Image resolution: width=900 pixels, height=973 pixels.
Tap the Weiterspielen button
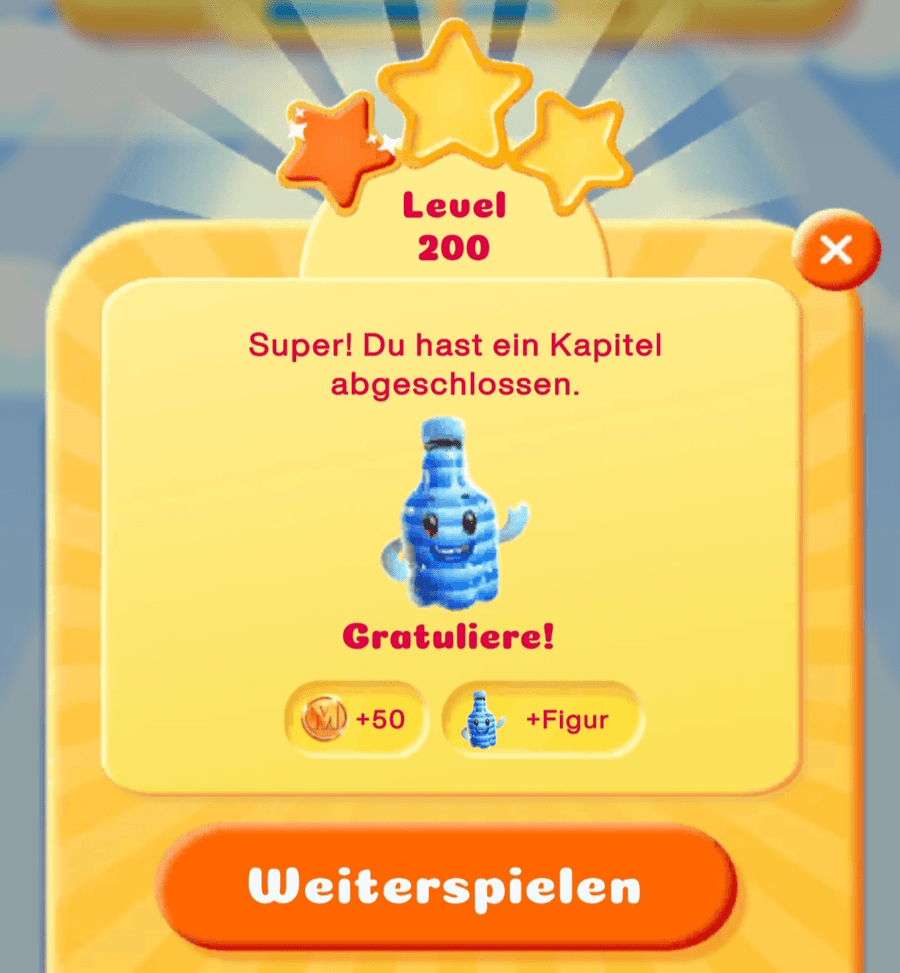coord(445,887)
